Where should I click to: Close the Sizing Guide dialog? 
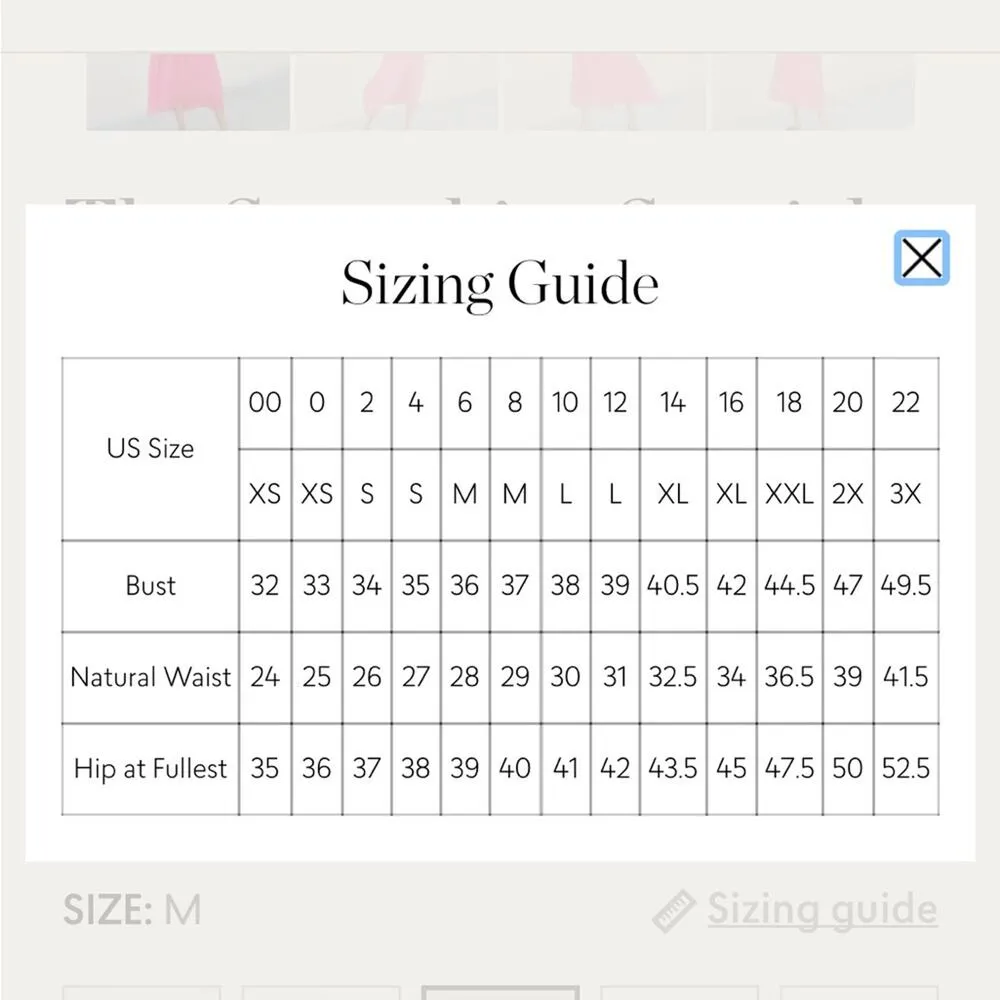click(x=921, y=259)
